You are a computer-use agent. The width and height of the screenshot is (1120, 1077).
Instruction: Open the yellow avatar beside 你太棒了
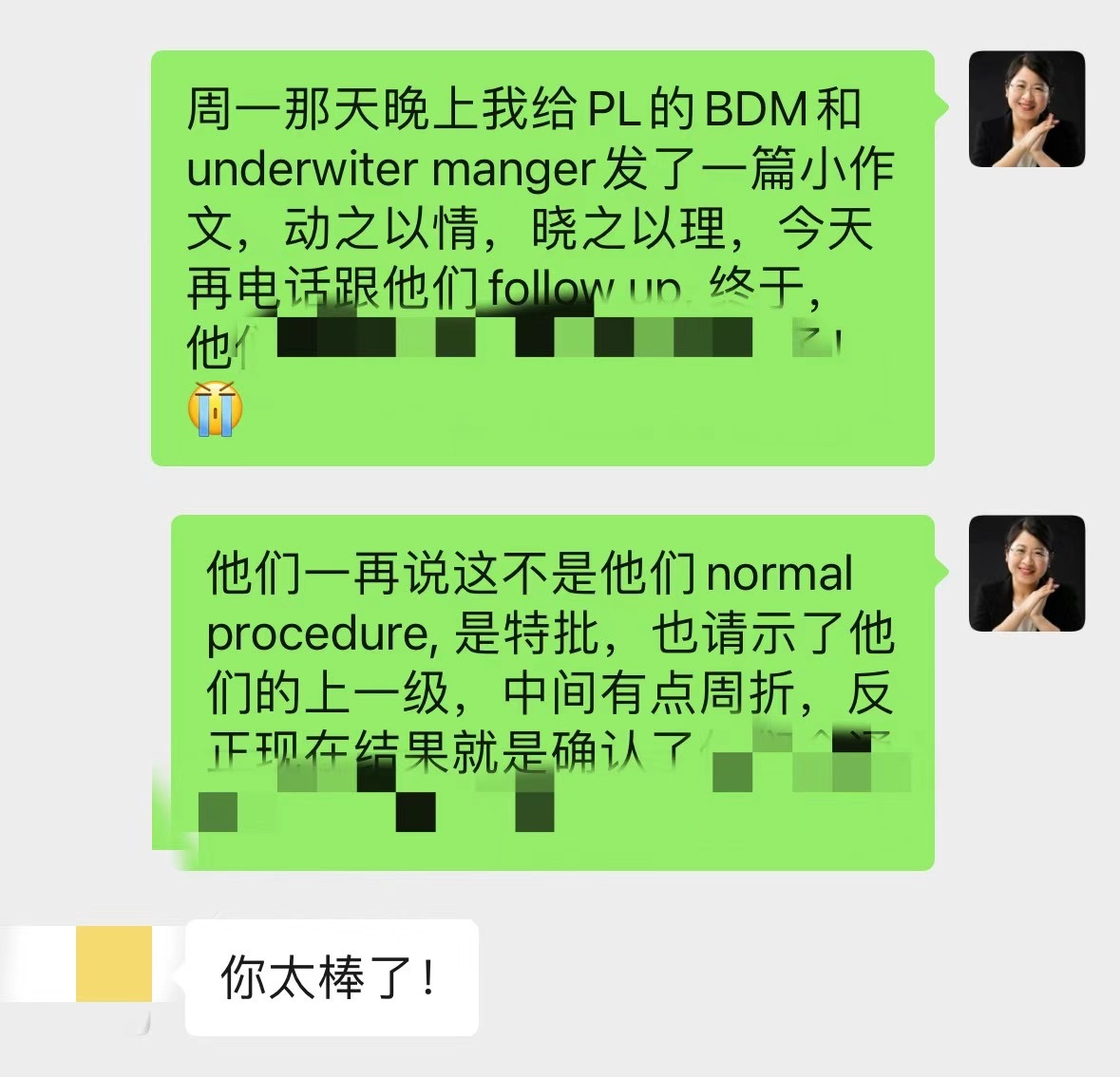click(x=113, y=963)
